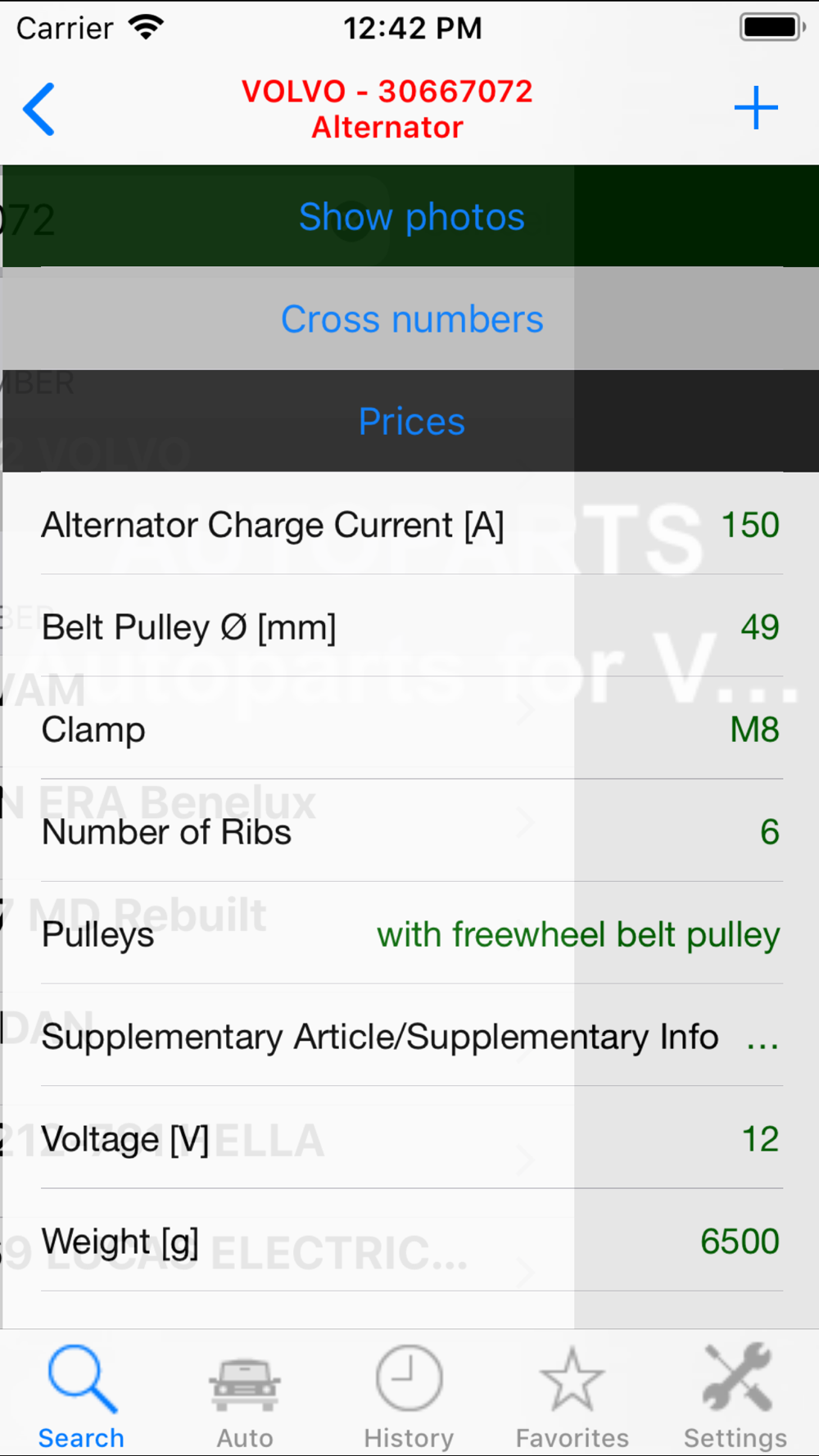Screen dimensions: 819x1456
Task: Go back with the top-left arrow
Action: 39,109
